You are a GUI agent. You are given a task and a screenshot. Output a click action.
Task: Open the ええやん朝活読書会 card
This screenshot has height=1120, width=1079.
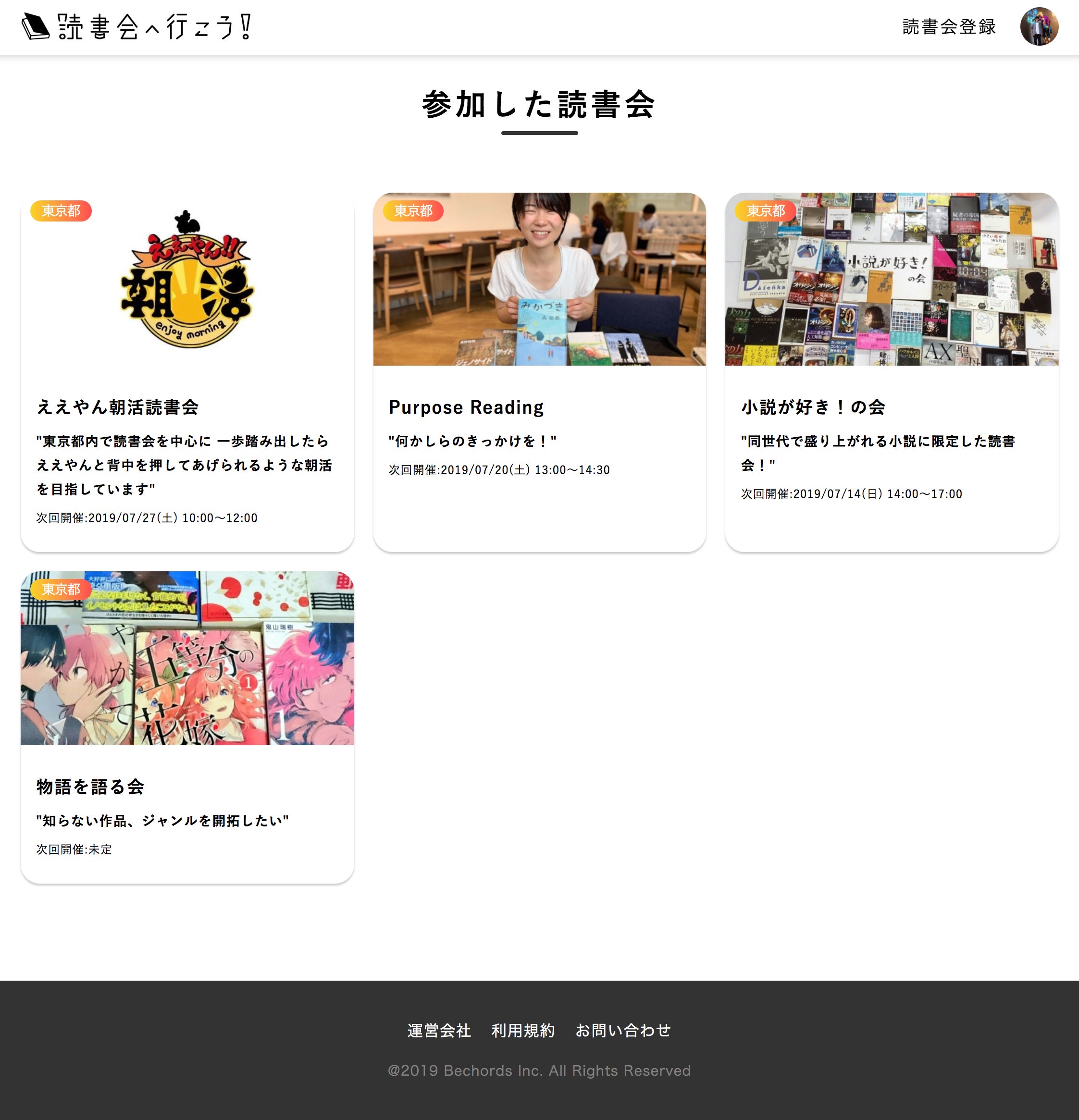[187, 372]
